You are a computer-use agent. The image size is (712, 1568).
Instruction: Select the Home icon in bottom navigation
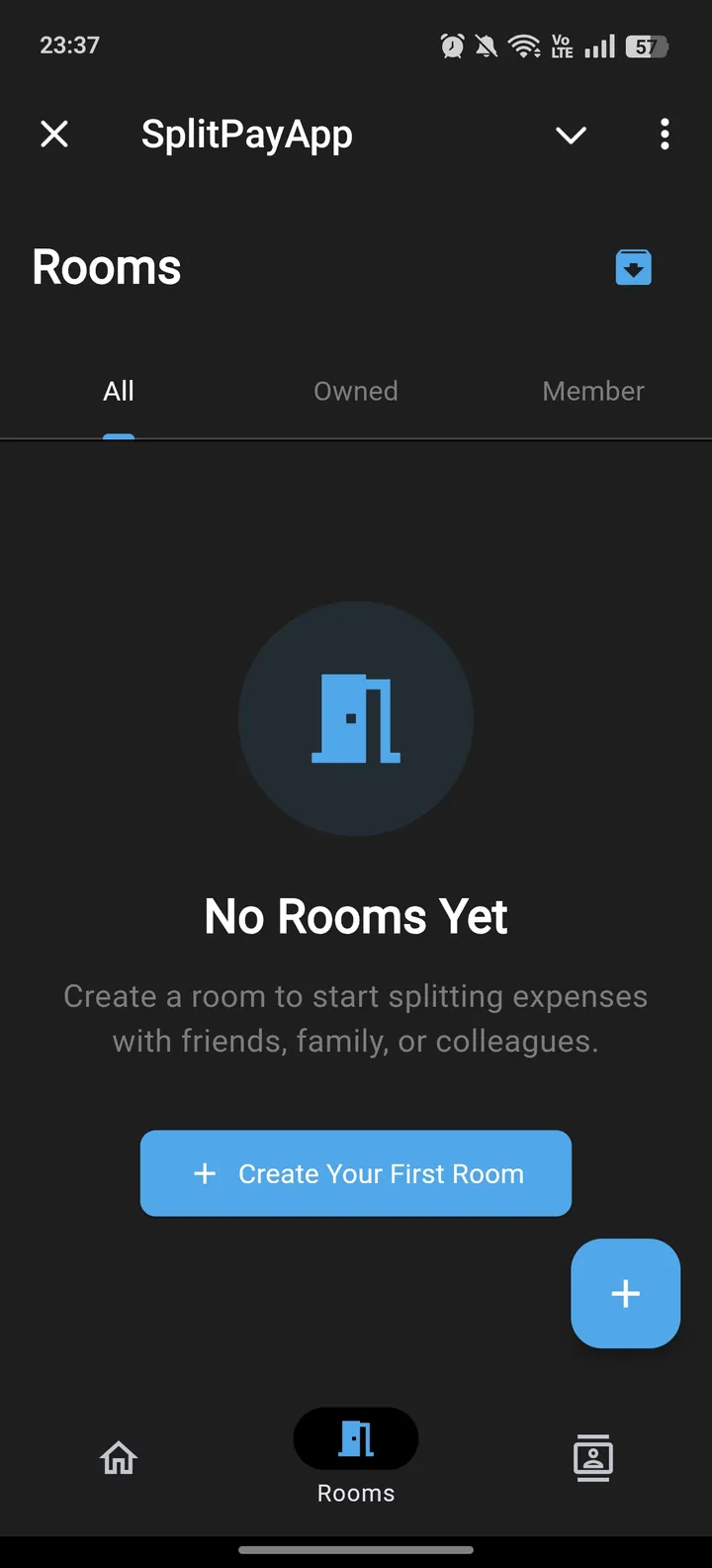(x=118, y=1457)
